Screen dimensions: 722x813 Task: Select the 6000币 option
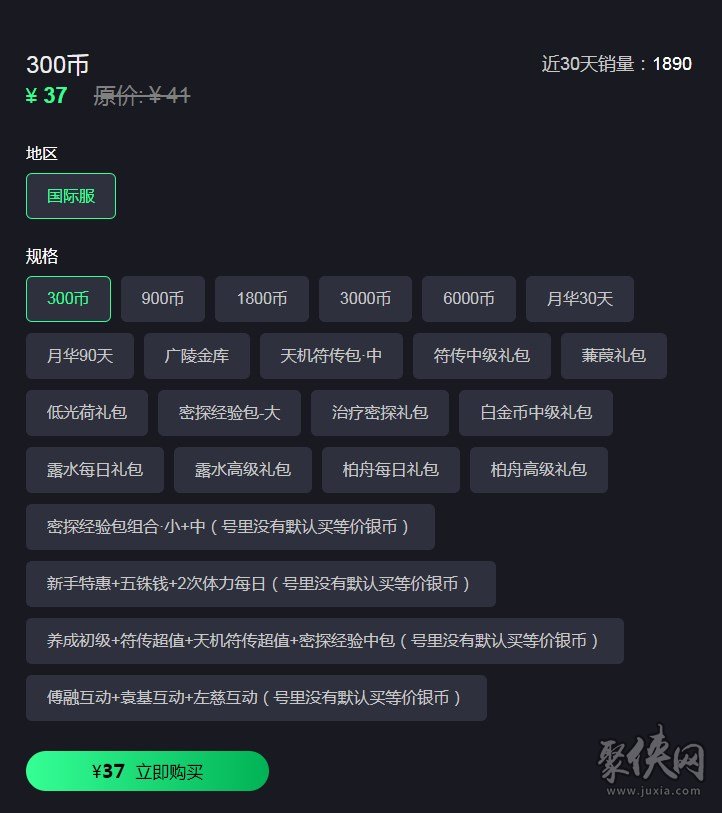coord(469,299)
